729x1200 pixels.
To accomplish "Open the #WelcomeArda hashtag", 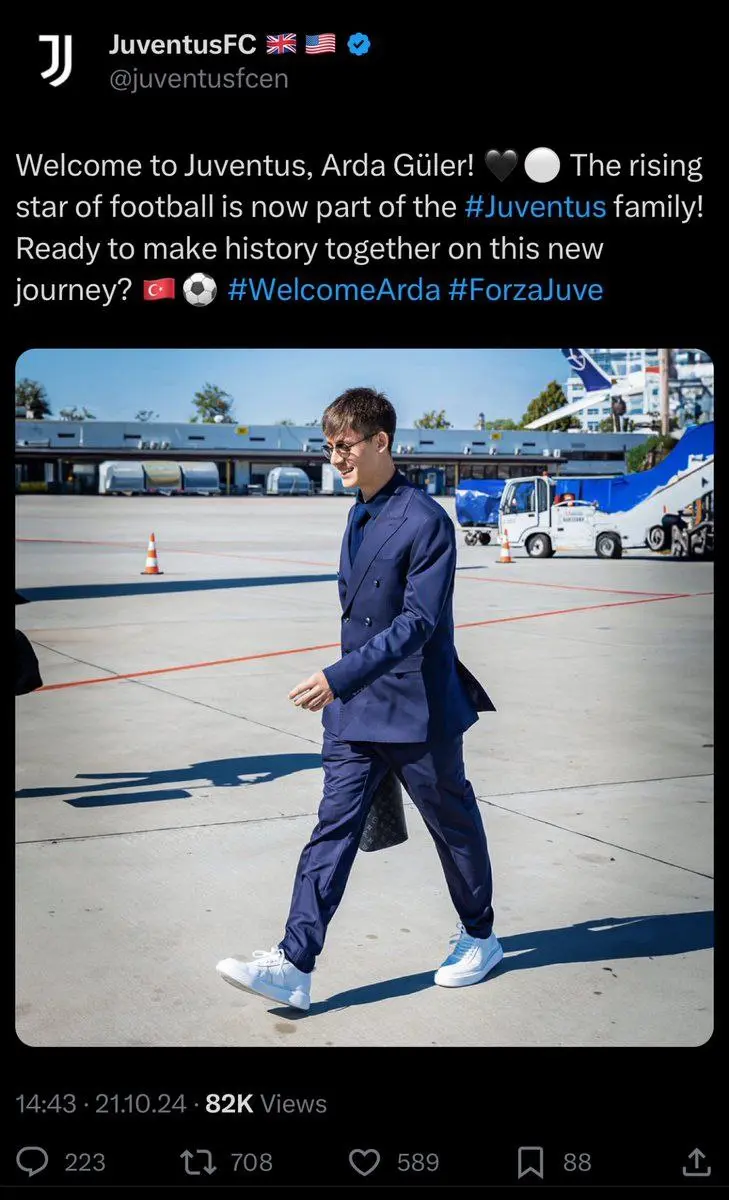I will click(x=333, y=290).
